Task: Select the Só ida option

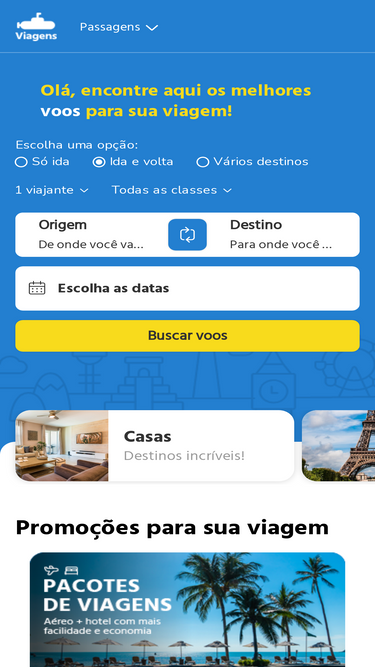Action: tap(42, 162)
